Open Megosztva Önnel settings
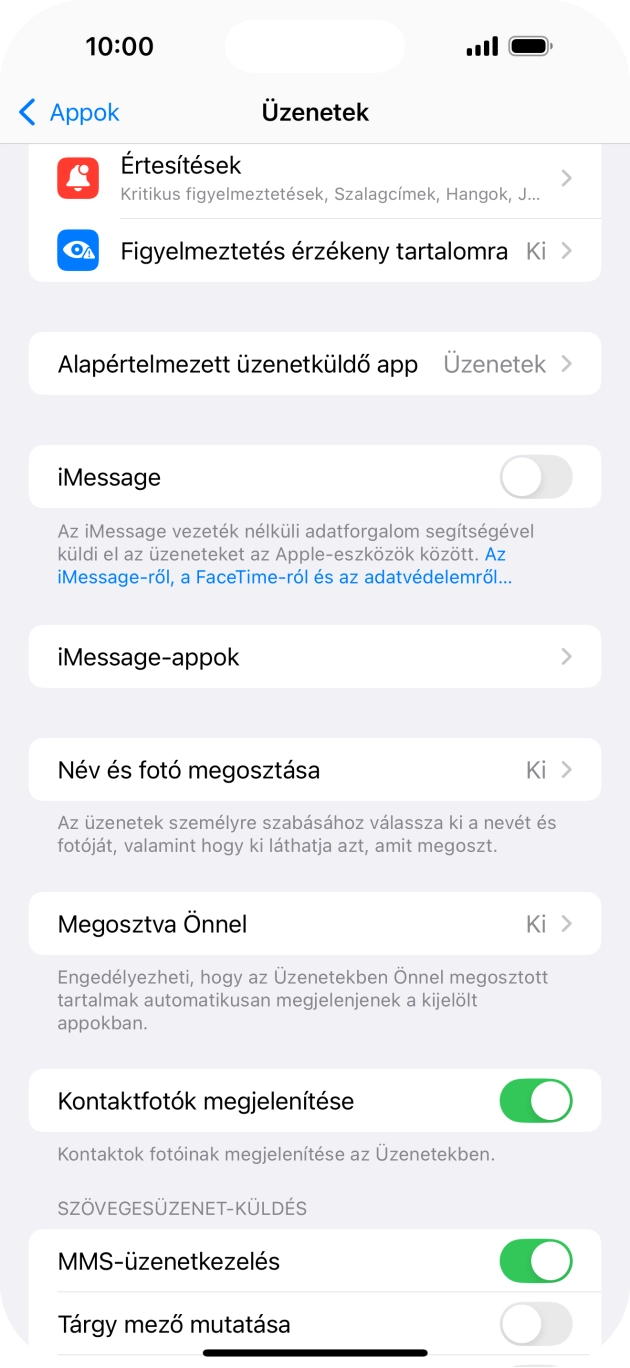The image size is (630, 1368). click(x=314, y=924)
